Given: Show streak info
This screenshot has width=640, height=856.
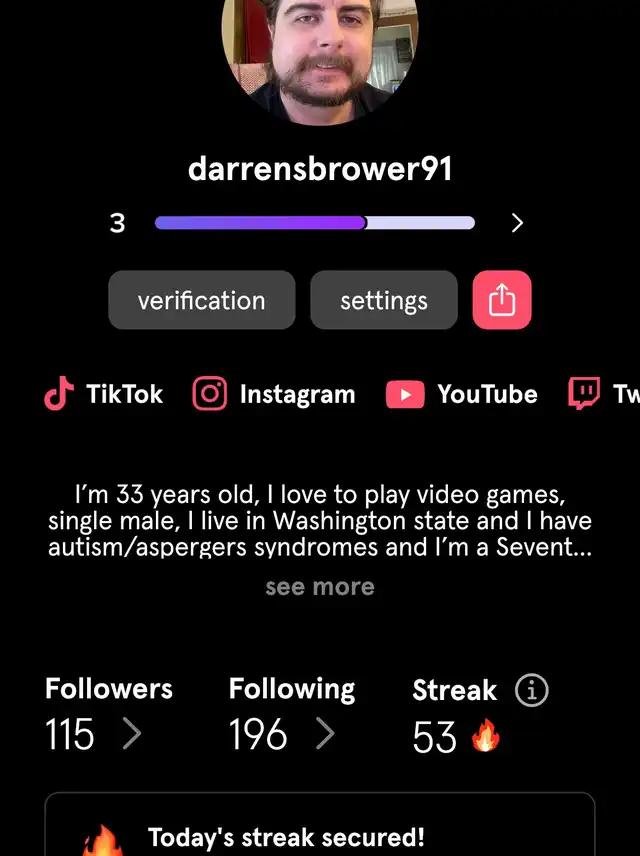Looking at the screenshot, I should tap(532, 690).
